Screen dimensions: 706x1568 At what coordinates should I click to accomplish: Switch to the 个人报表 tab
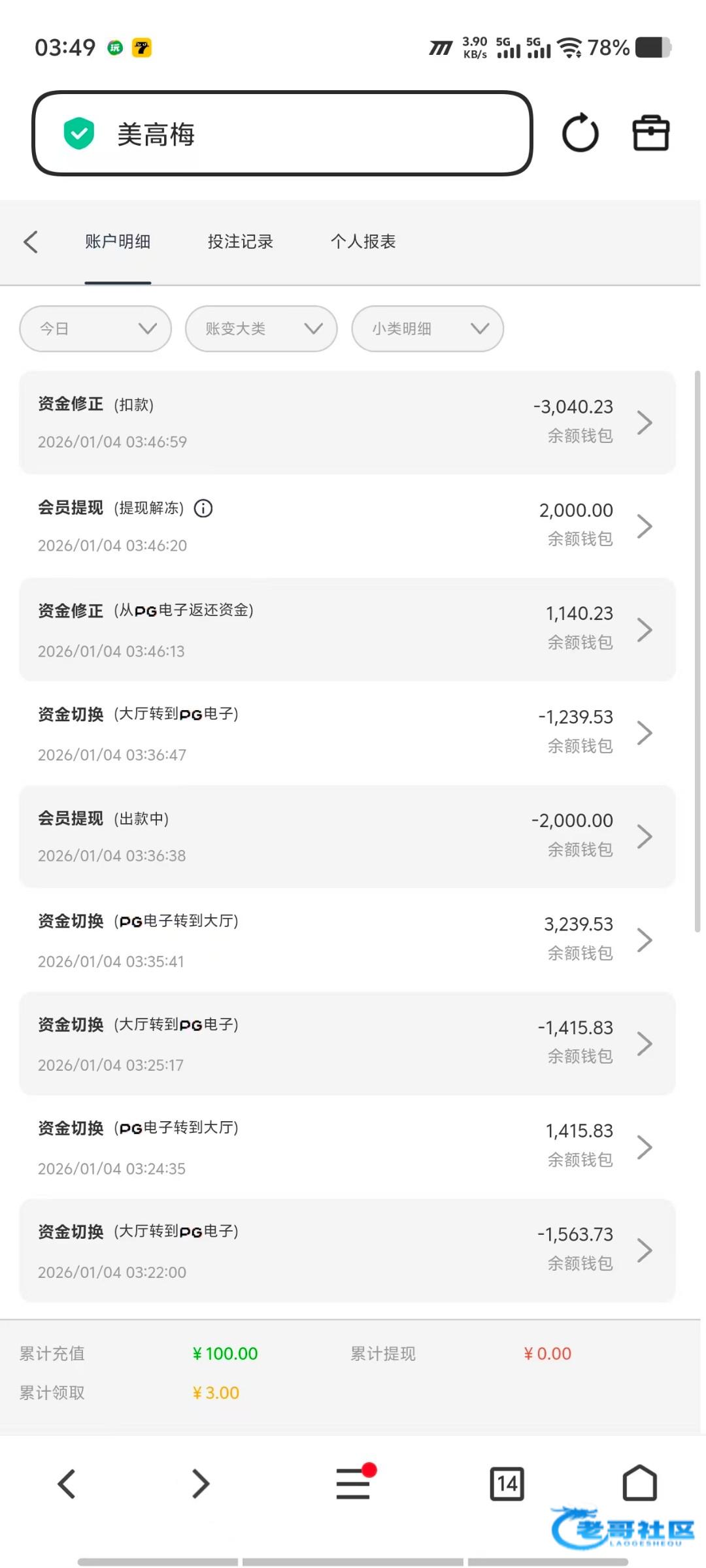coord(363,242)
